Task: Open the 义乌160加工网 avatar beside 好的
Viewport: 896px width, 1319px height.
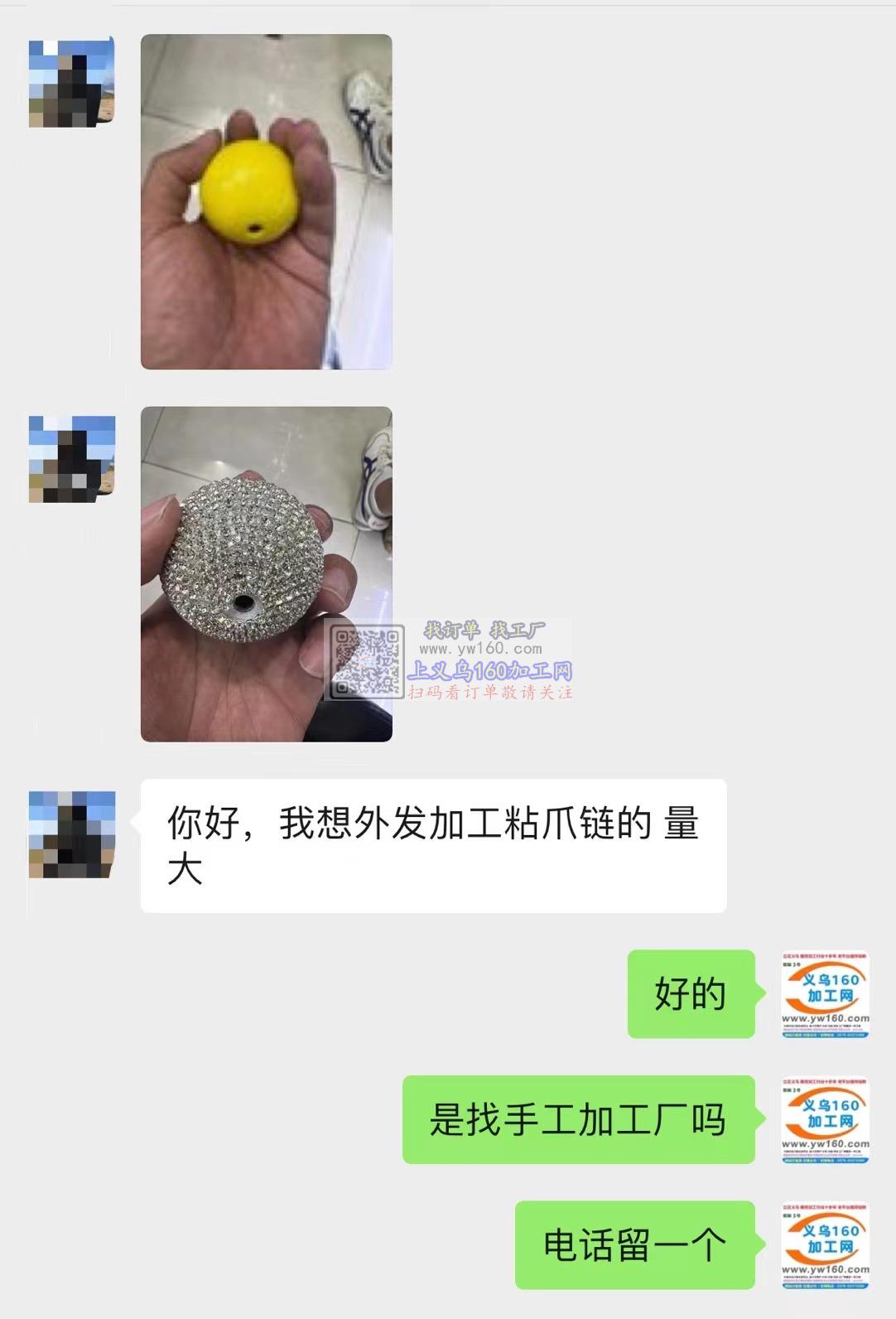Action: (826, 994)
